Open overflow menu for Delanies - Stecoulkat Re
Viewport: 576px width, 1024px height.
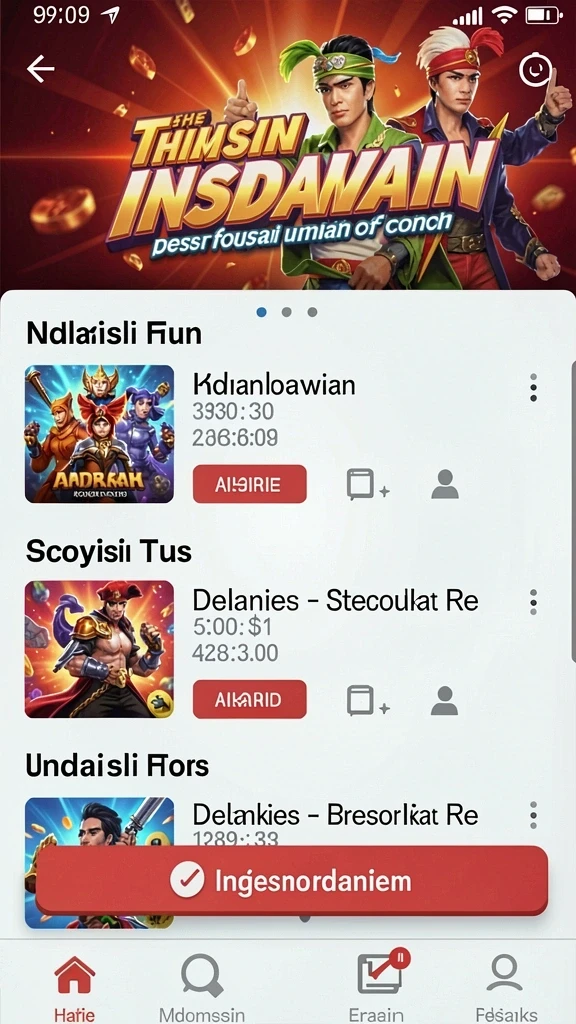click(x=534, y=602)
